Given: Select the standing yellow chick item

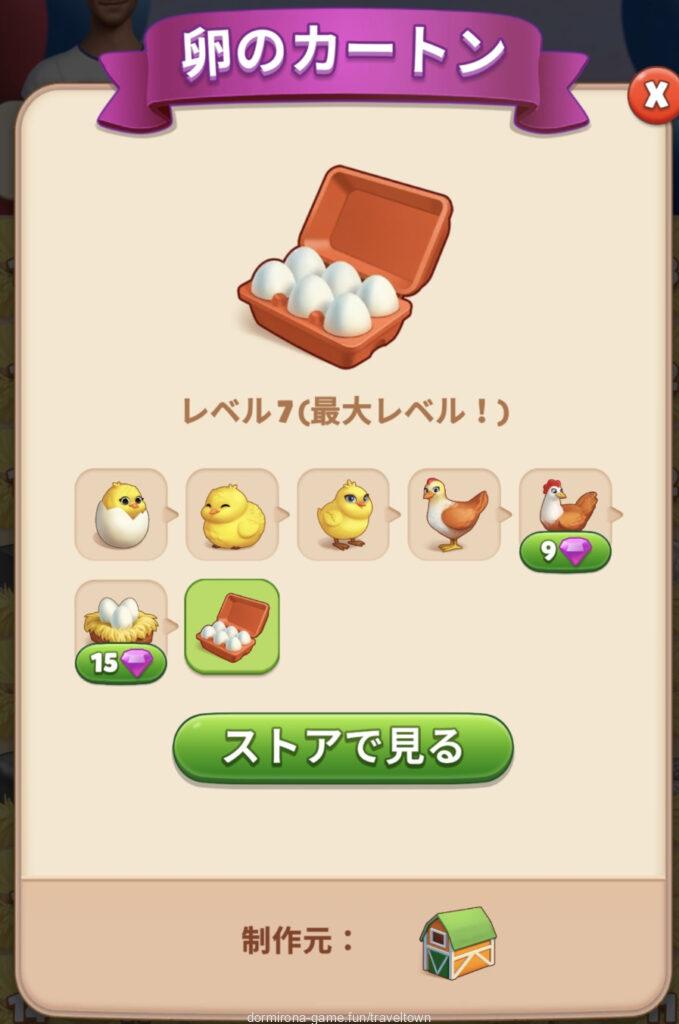Looking at the screenshot, I should 343,514.
